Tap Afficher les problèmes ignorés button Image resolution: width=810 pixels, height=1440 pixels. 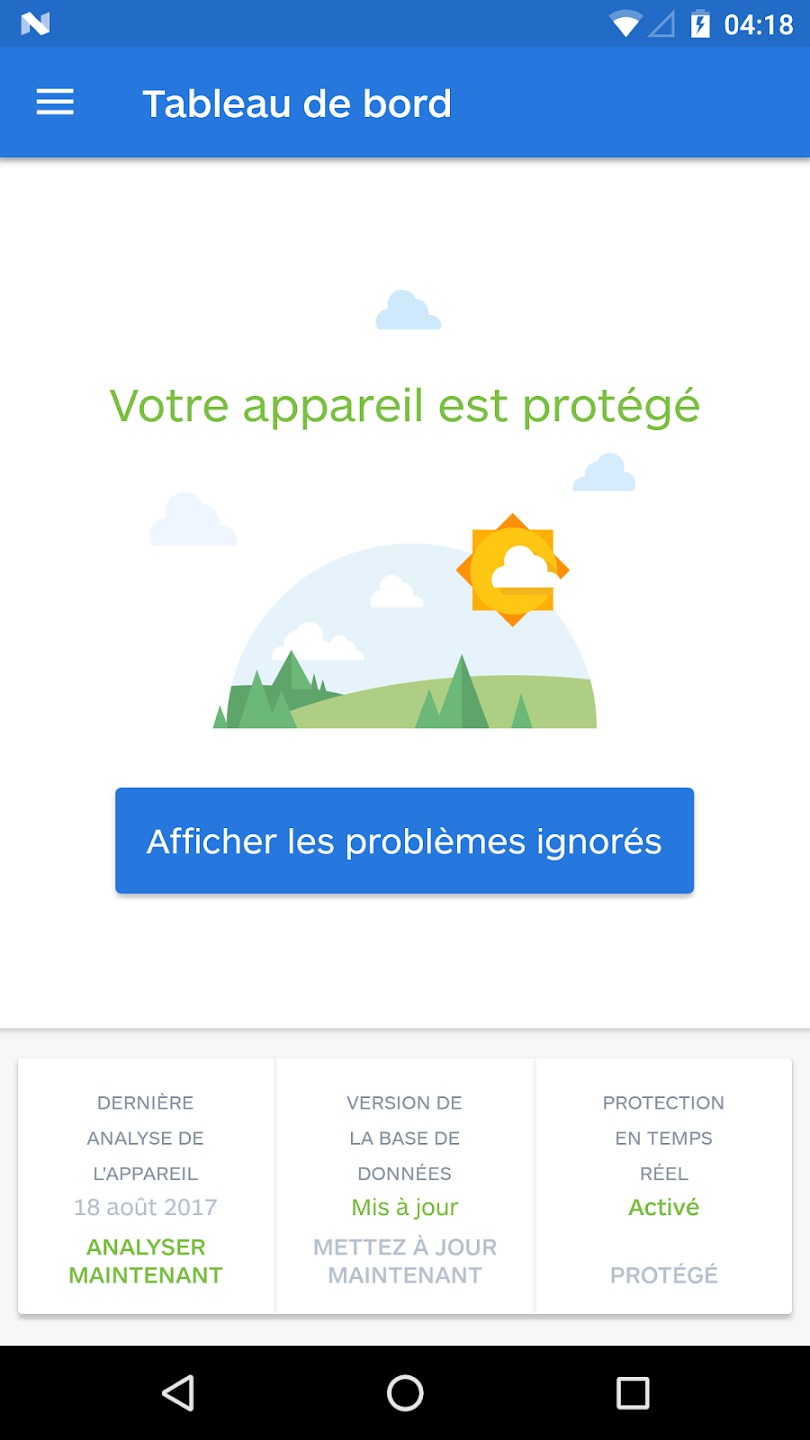coord(404,841)
